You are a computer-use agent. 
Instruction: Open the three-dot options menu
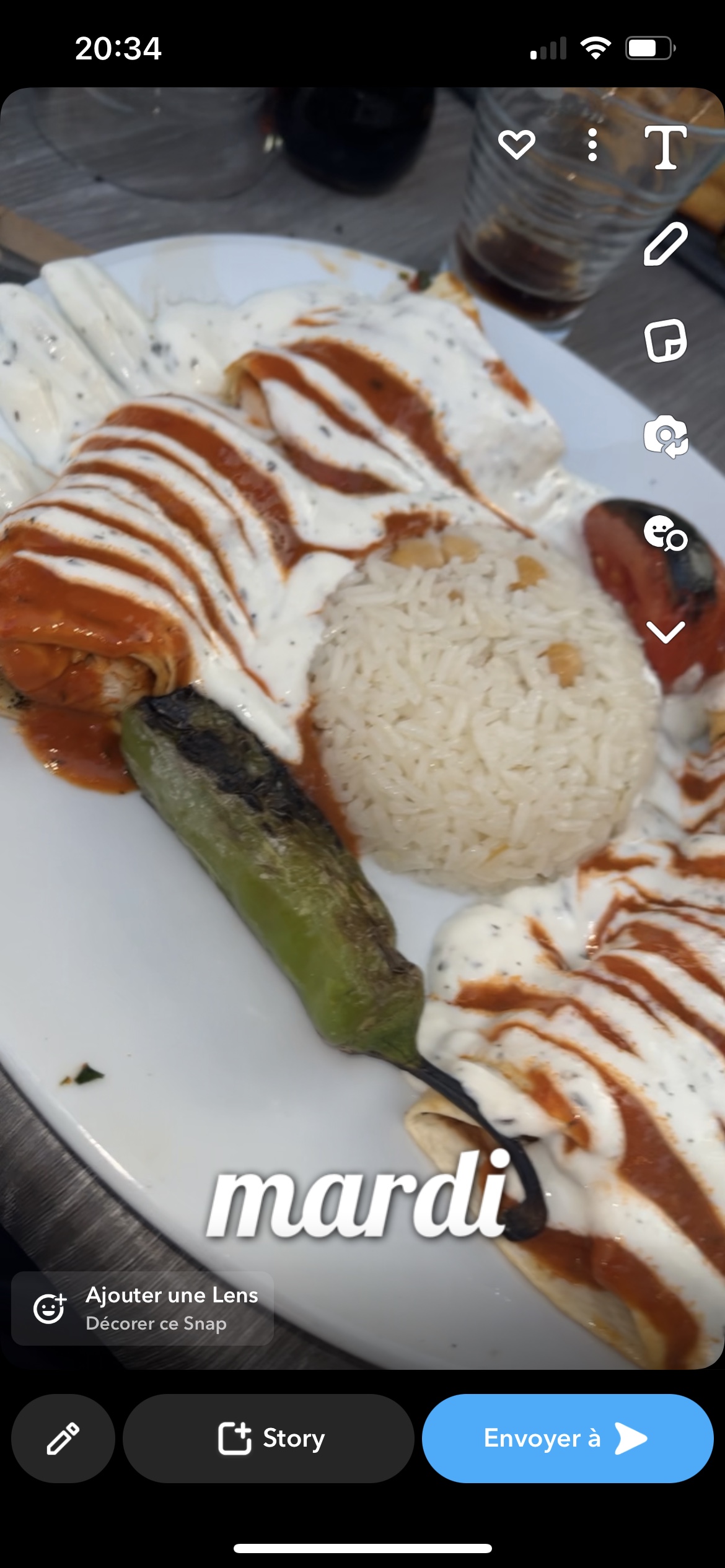coord(592,146)
